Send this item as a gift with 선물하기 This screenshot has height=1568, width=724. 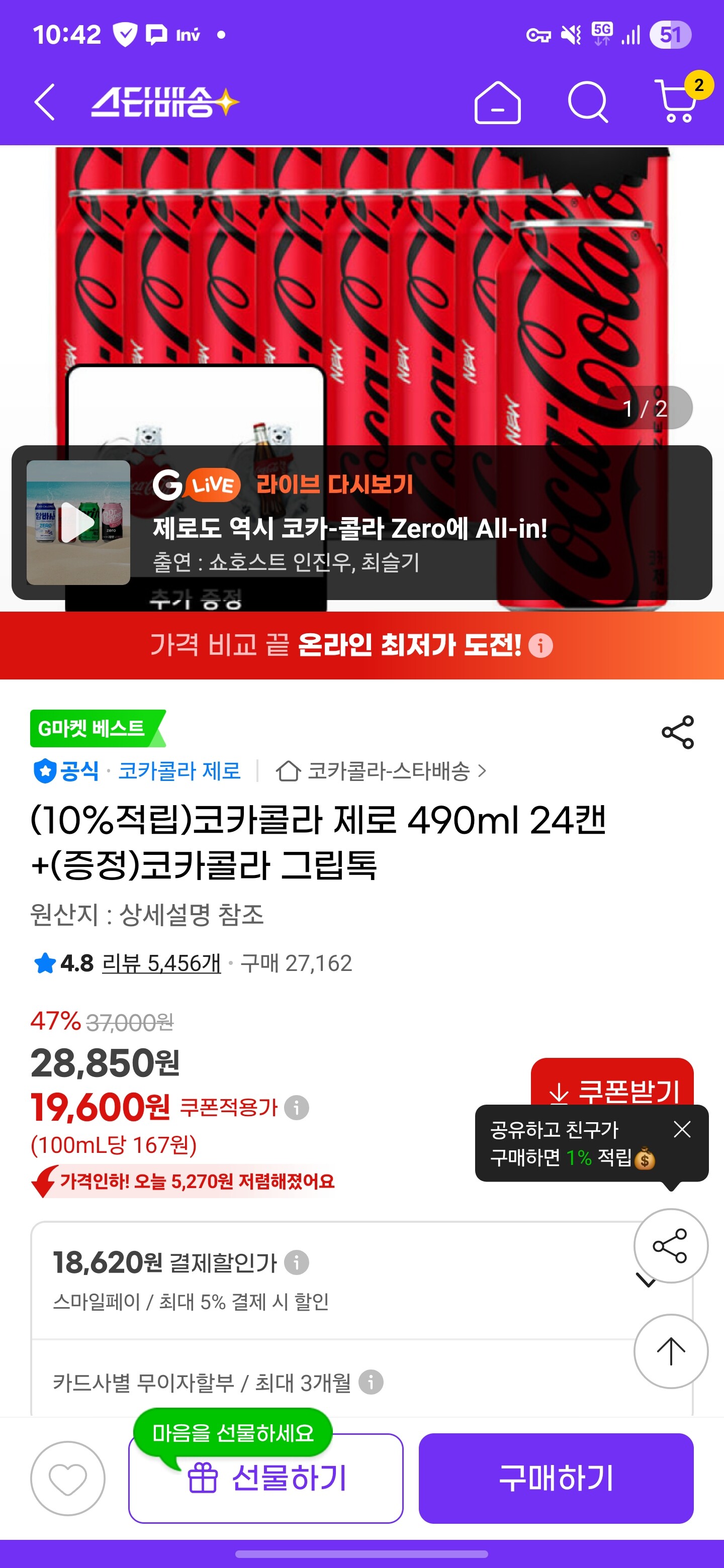pos(266,1478)
